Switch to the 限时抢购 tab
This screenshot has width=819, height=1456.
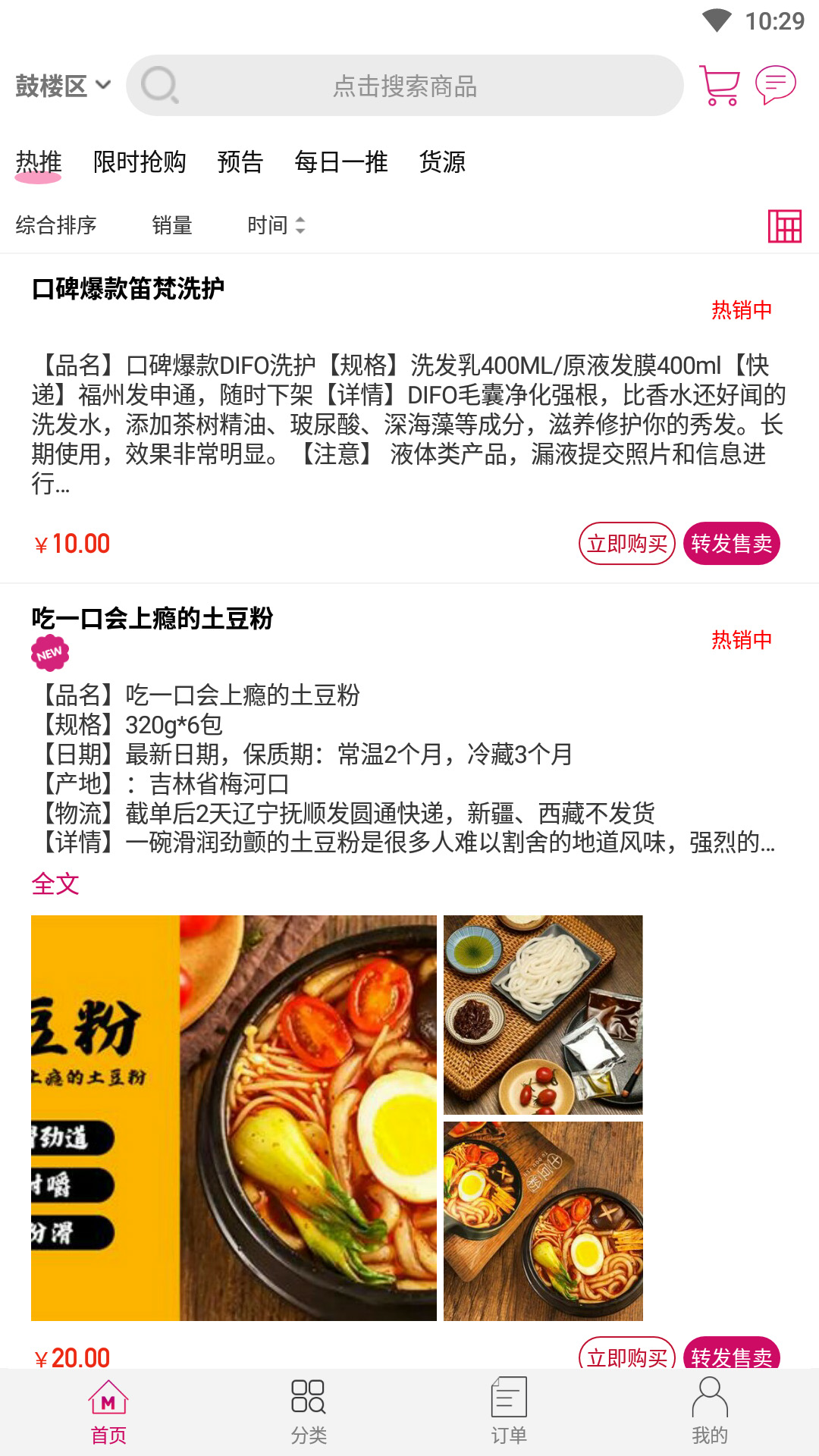(x=140, y=162)
